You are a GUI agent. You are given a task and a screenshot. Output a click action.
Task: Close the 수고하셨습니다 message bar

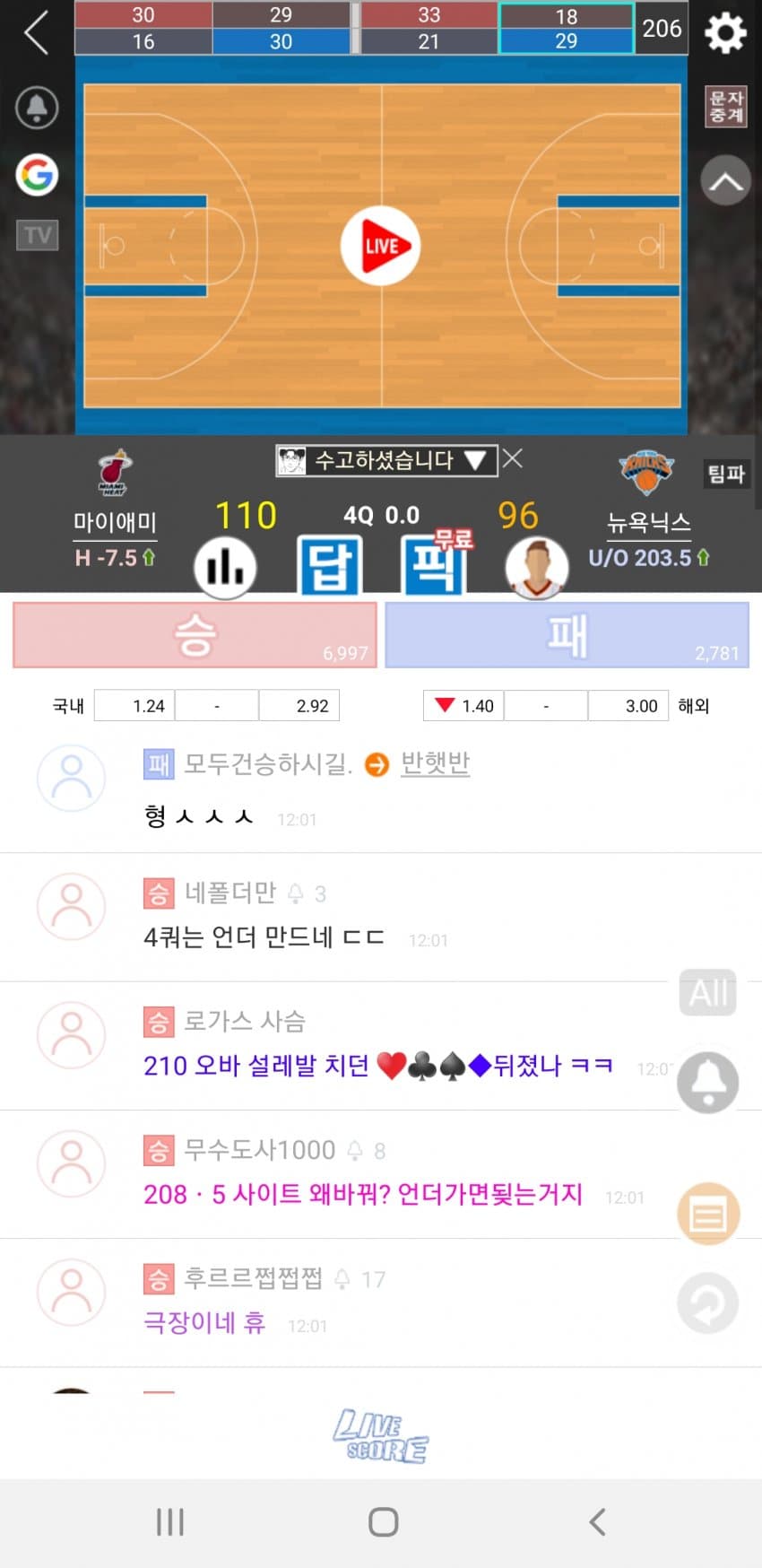pos(513,458)
